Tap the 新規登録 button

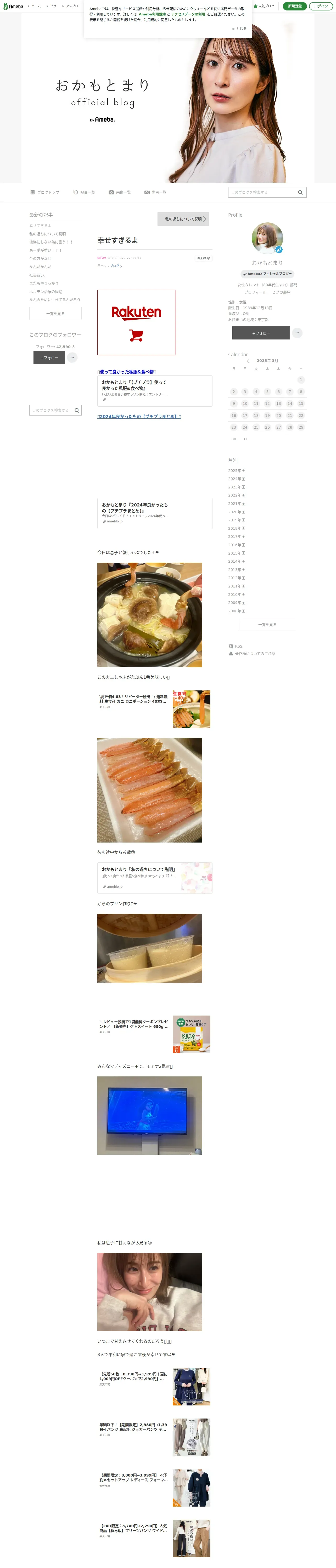(x=295, y=6)
